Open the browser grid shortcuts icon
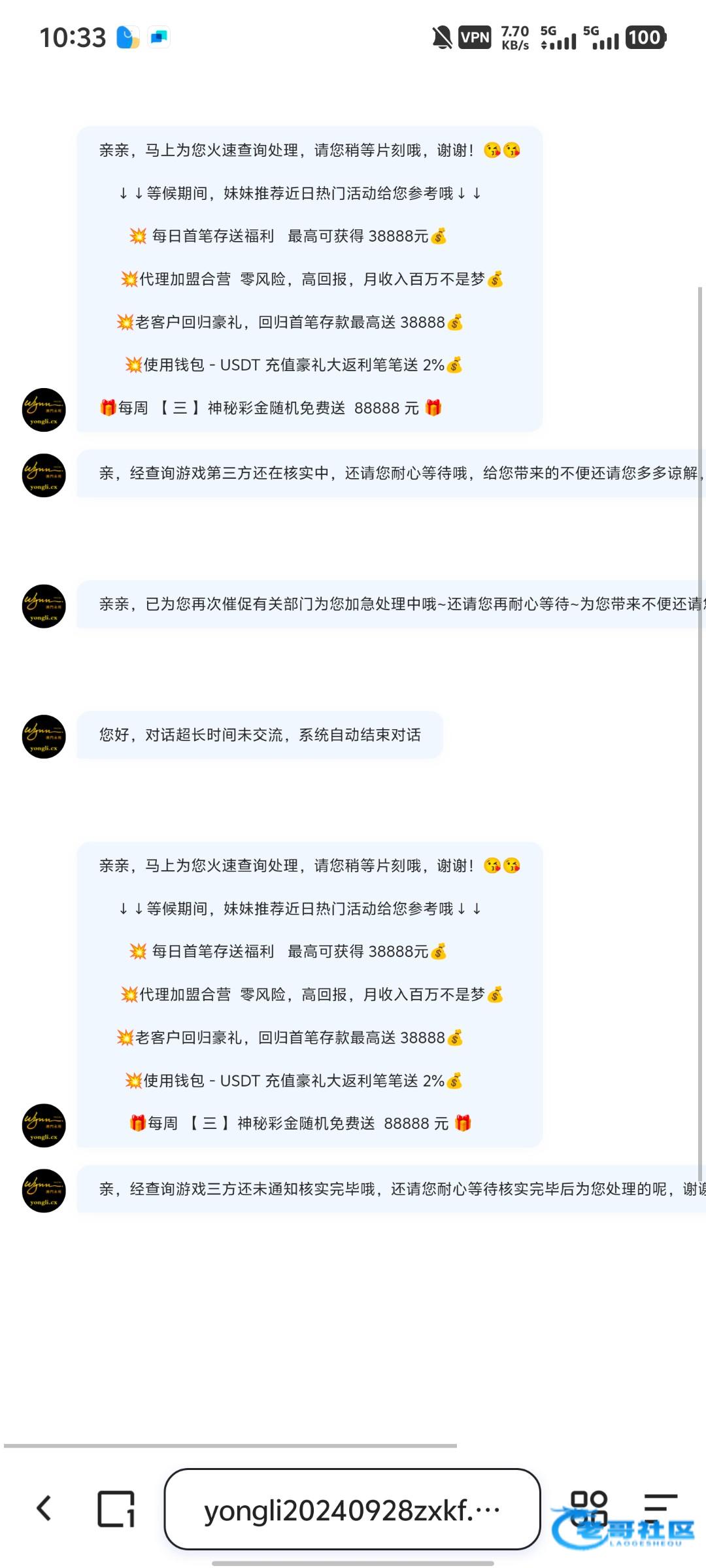 tap(589, 1508)
